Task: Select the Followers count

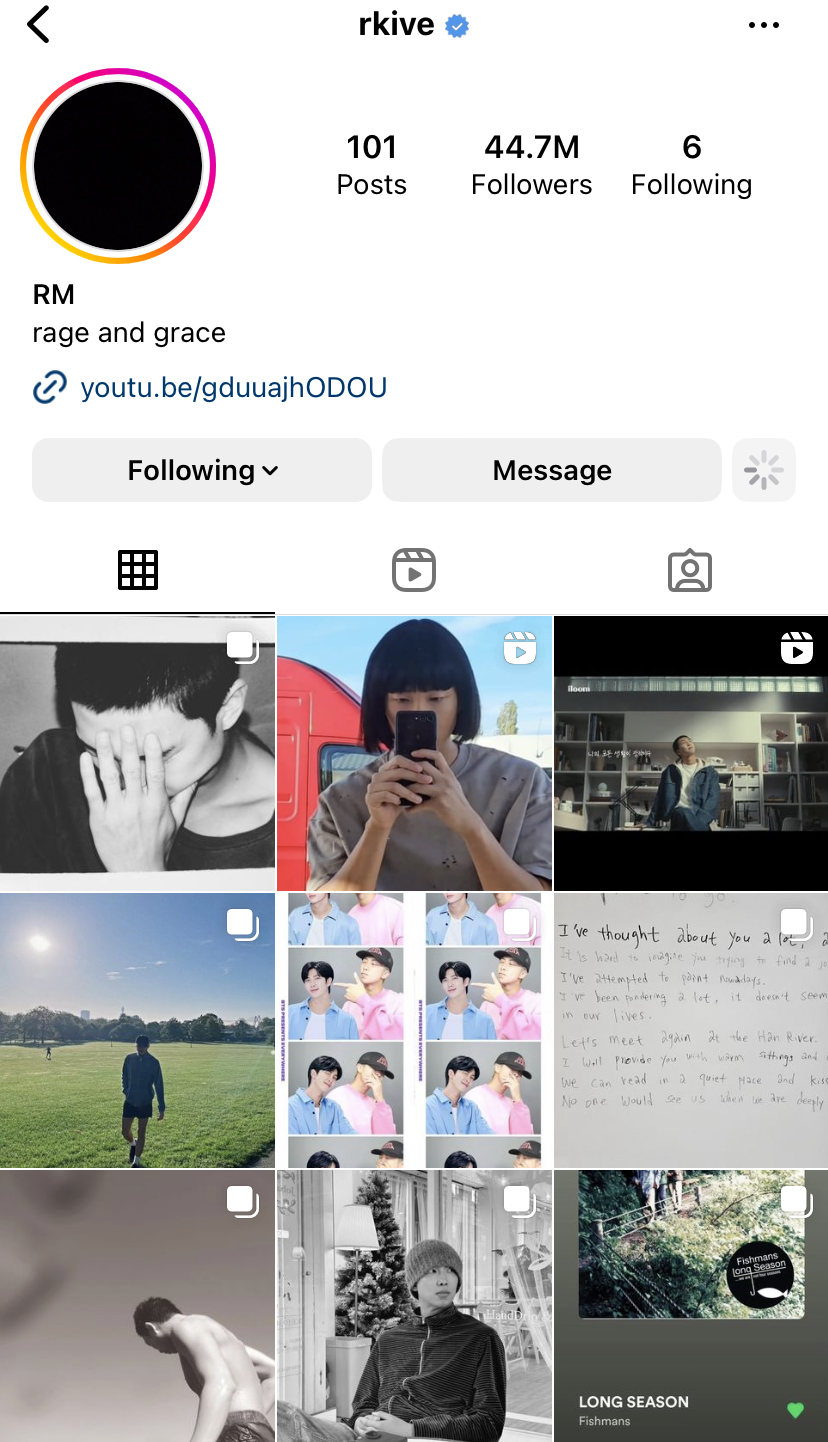Action: point(531,163)
